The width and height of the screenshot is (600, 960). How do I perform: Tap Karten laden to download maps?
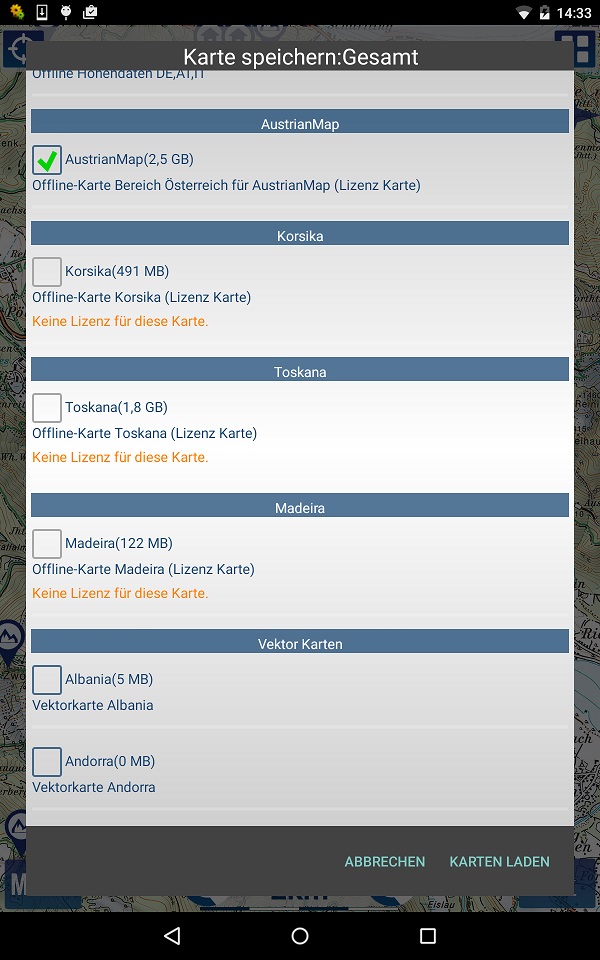(x=499, y=861)
